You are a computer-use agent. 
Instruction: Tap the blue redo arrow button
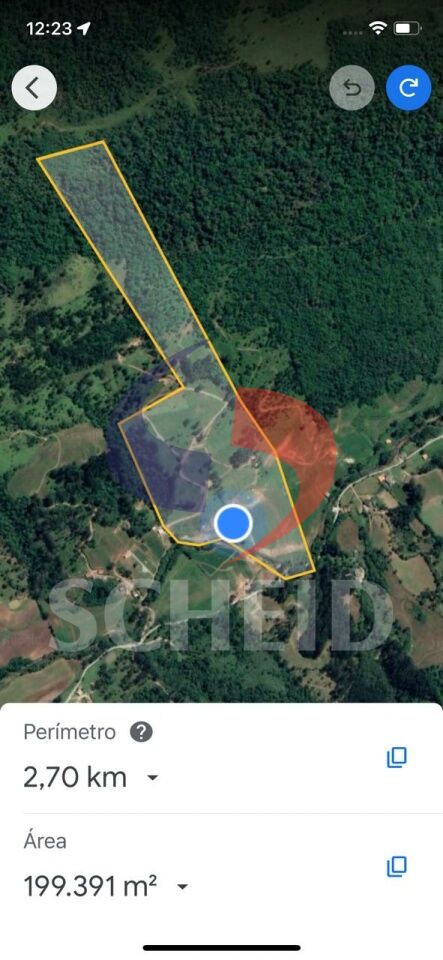(x=409, y=88)
